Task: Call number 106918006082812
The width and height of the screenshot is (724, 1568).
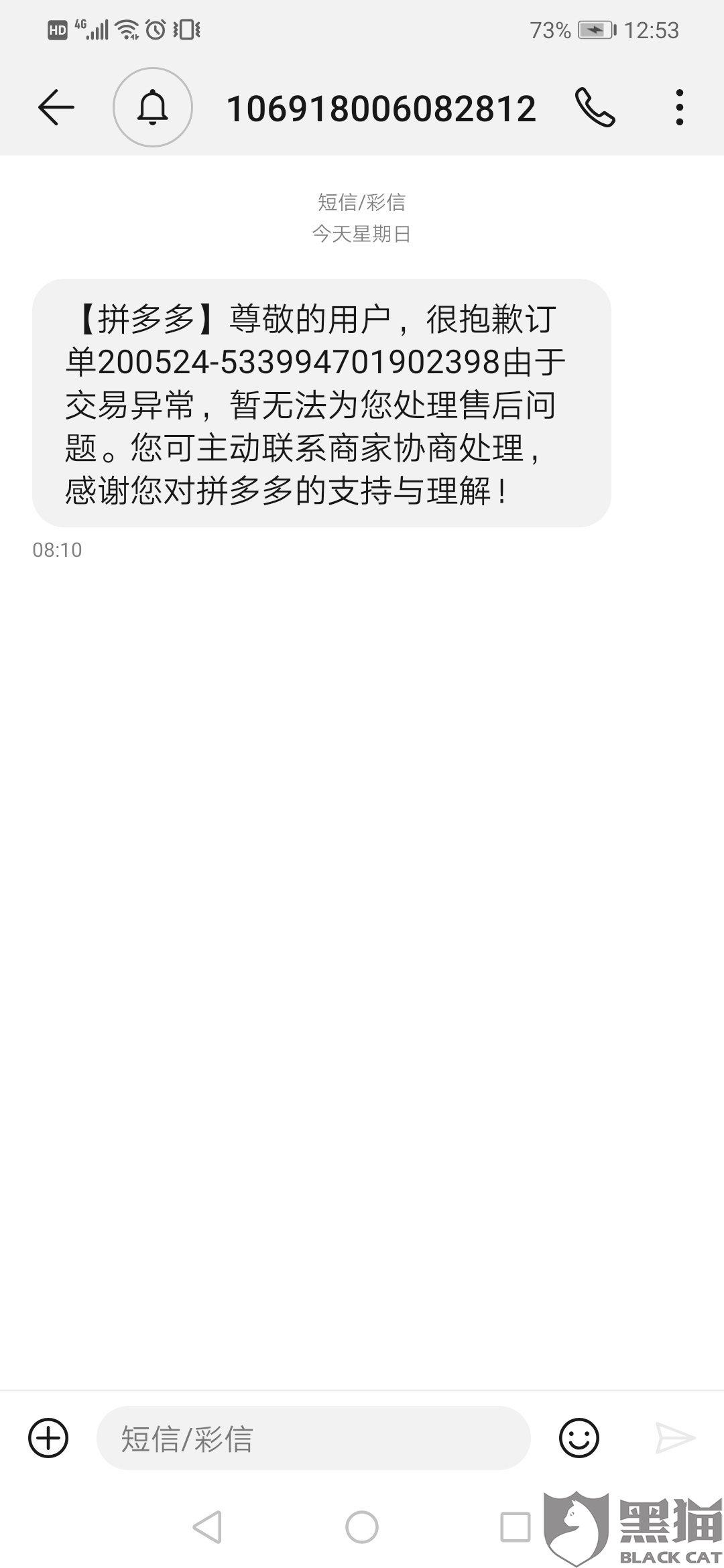Action: (595, 107)
